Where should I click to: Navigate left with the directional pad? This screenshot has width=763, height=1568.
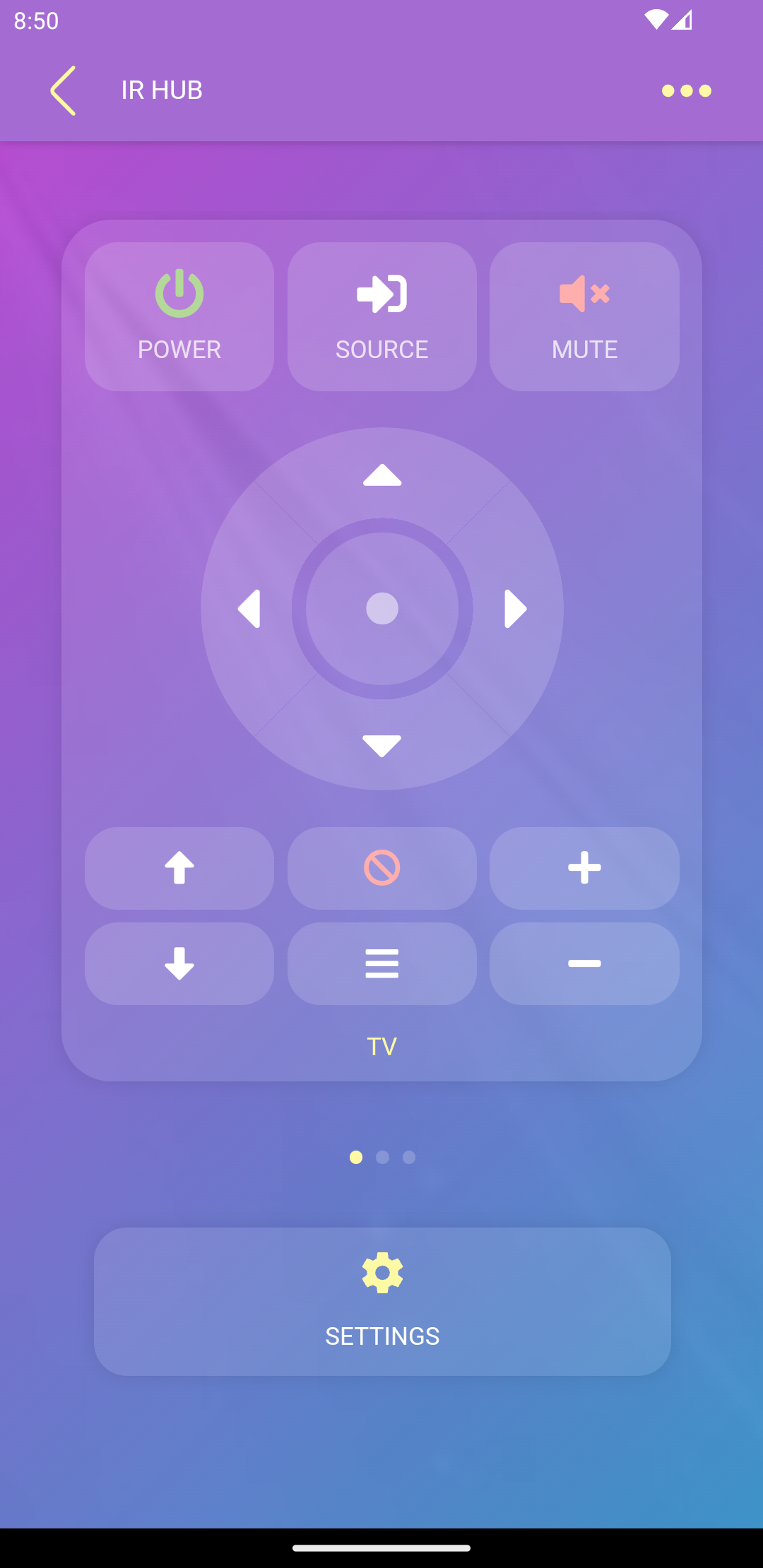[251, 610]
